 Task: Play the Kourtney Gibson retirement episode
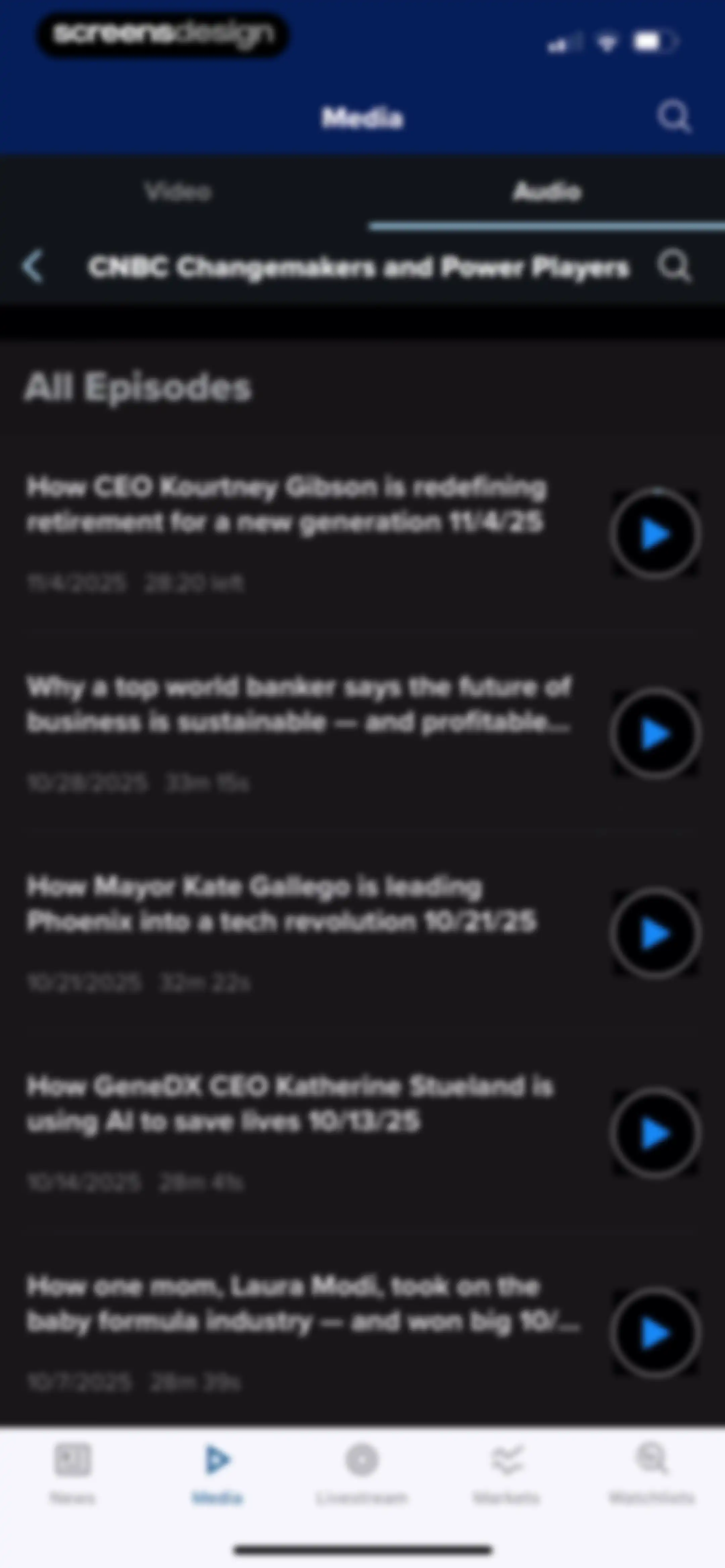coord(655,535)
